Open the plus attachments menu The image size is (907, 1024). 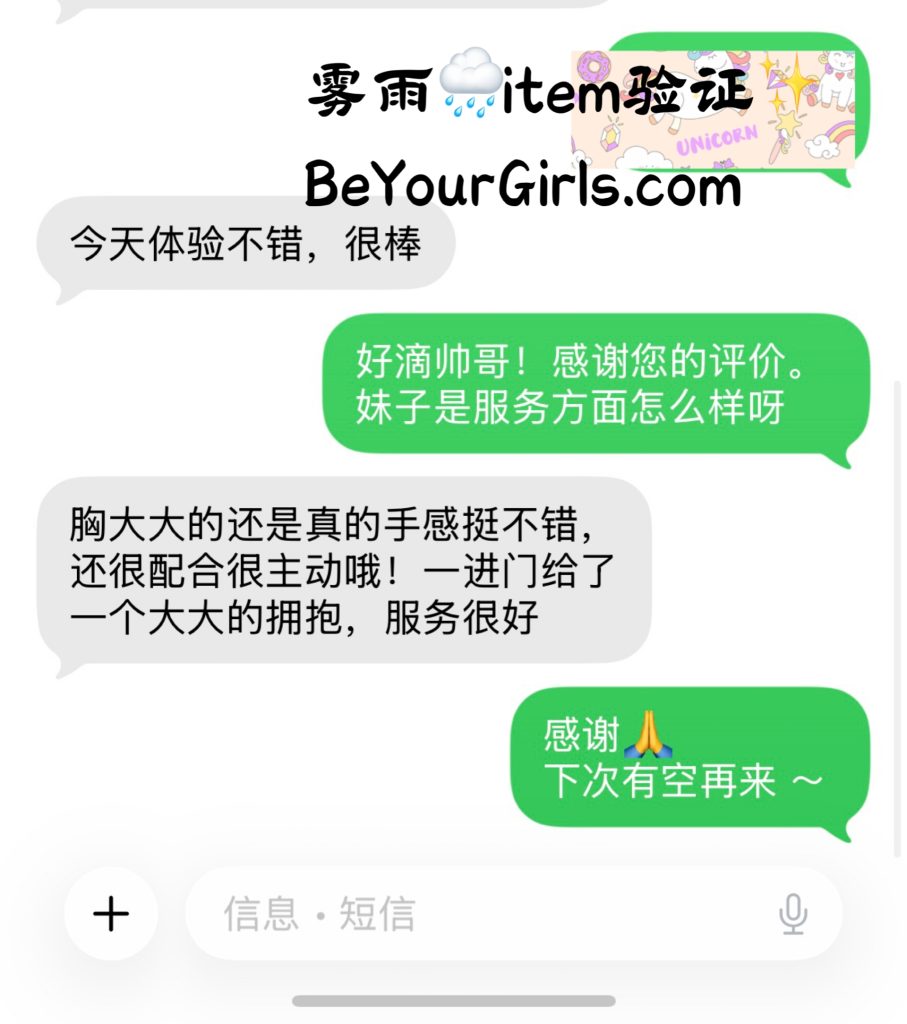click(111, 914)
